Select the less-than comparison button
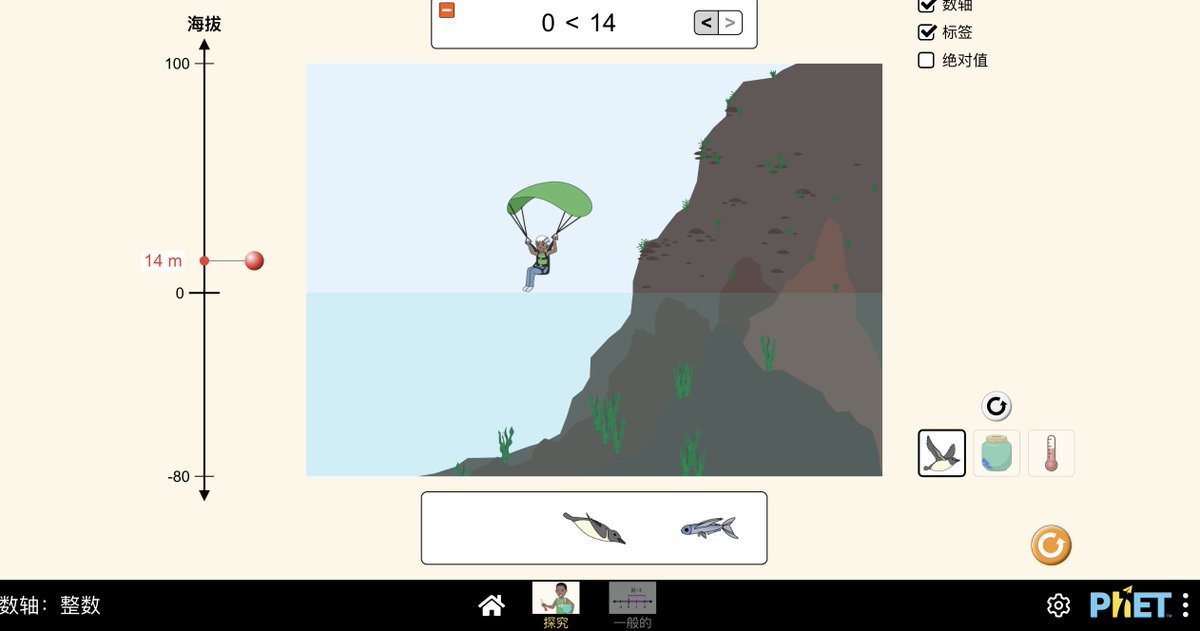This screenshot has height=631, width=1200. (706, 22)
